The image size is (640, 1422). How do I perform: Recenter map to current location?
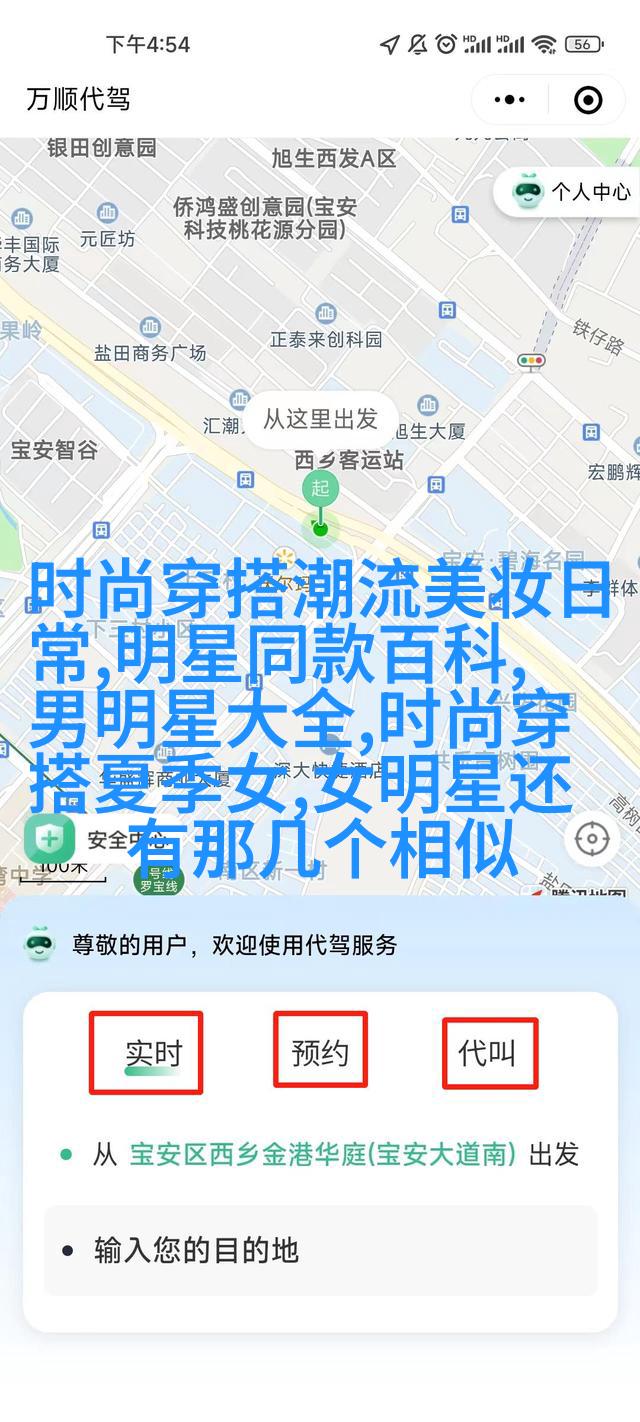(x=592, y=839)
